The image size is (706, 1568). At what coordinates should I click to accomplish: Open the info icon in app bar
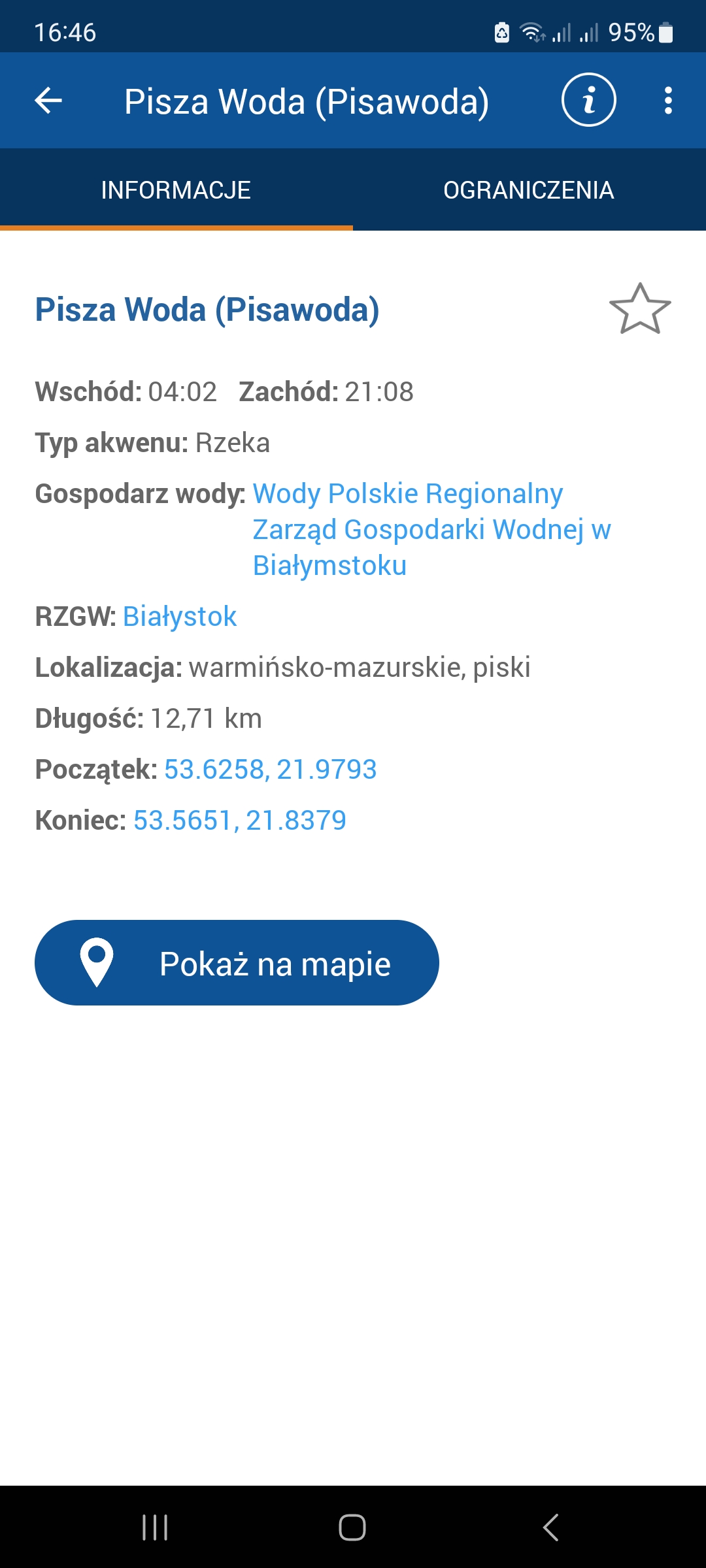(x=588, y=100)
